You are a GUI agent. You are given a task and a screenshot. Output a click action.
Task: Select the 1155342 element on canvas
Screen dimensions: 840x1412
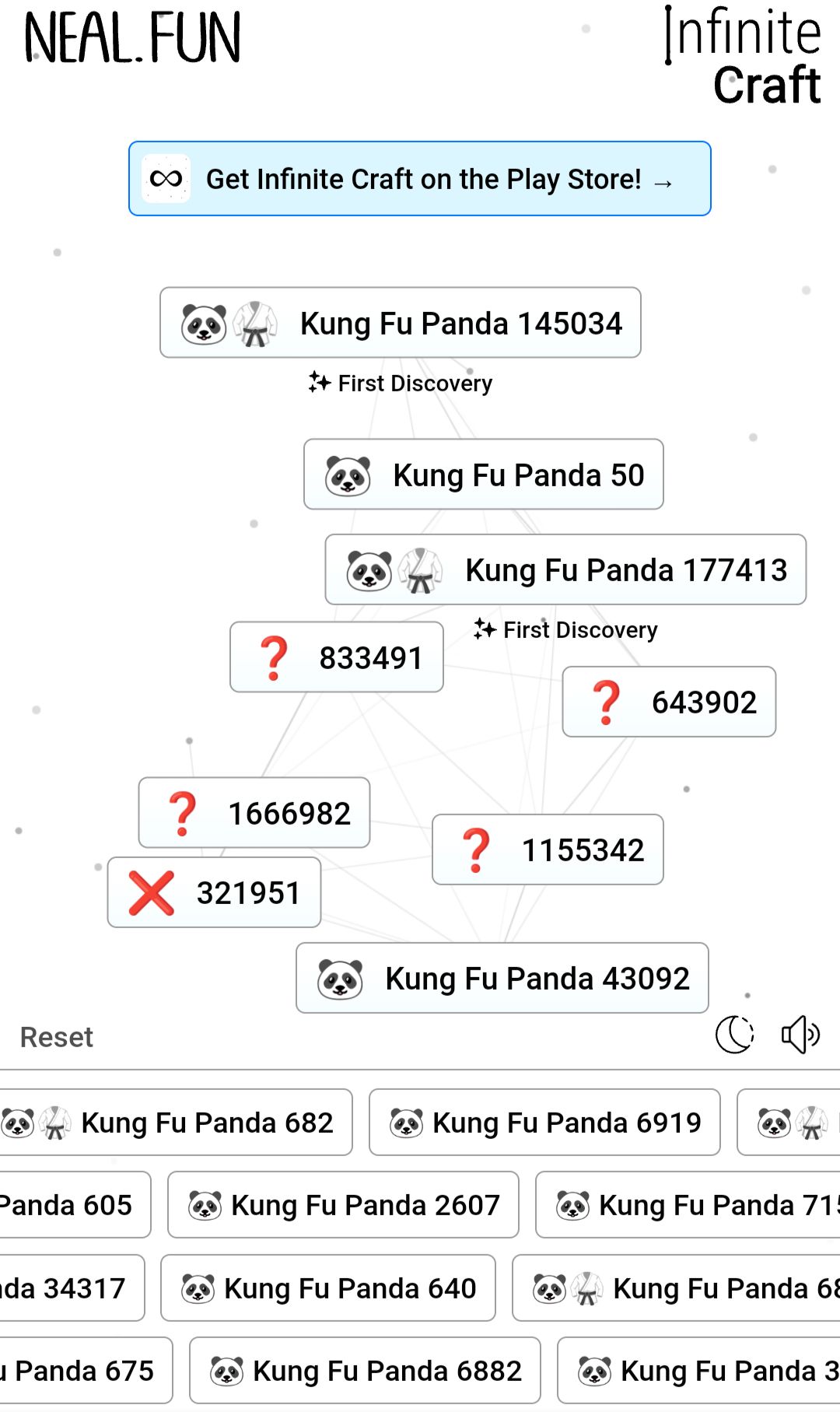(x=548, y=850)
